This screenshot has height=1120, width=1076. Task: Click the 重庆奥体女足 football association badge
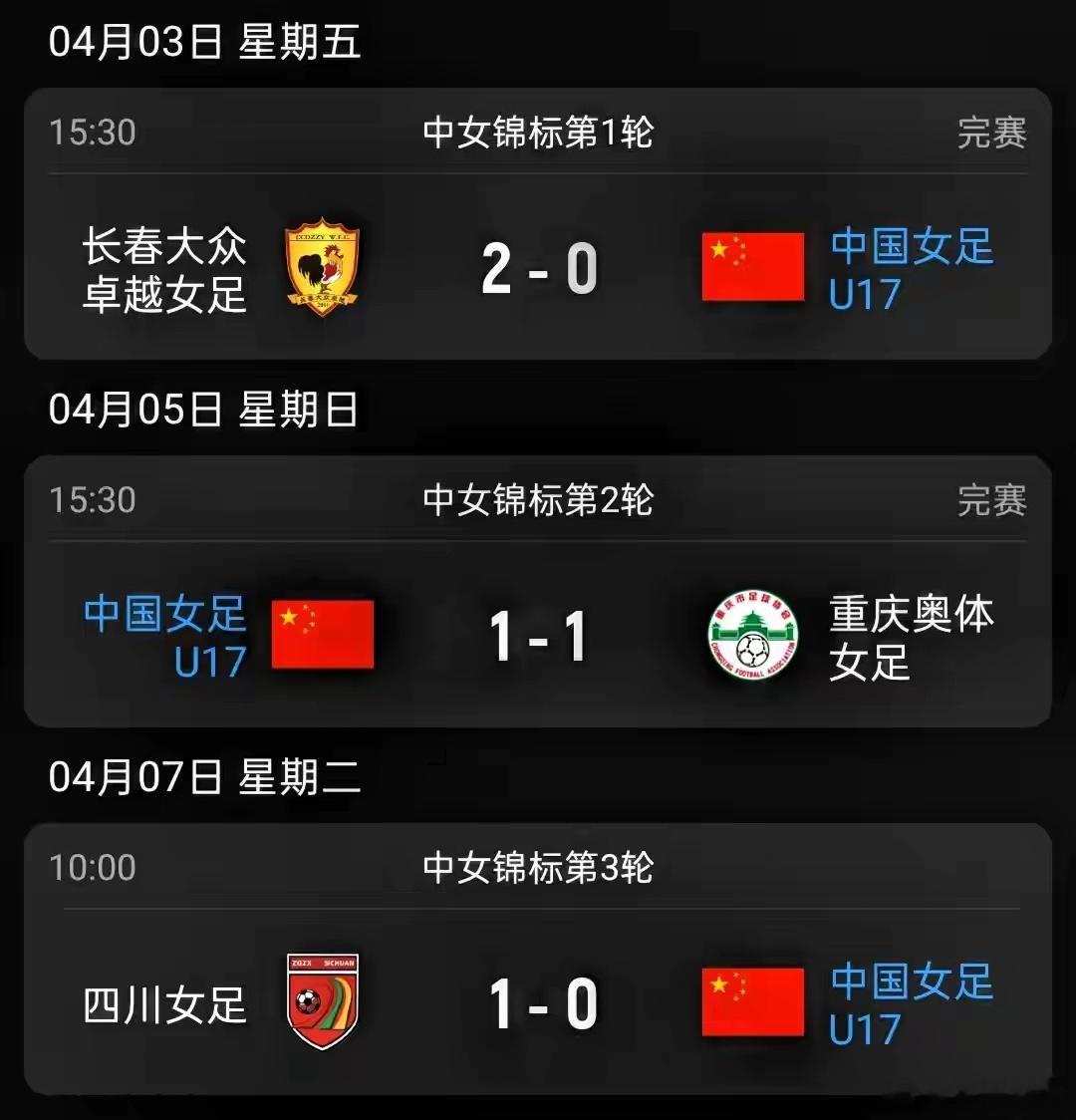coord(752,634)
